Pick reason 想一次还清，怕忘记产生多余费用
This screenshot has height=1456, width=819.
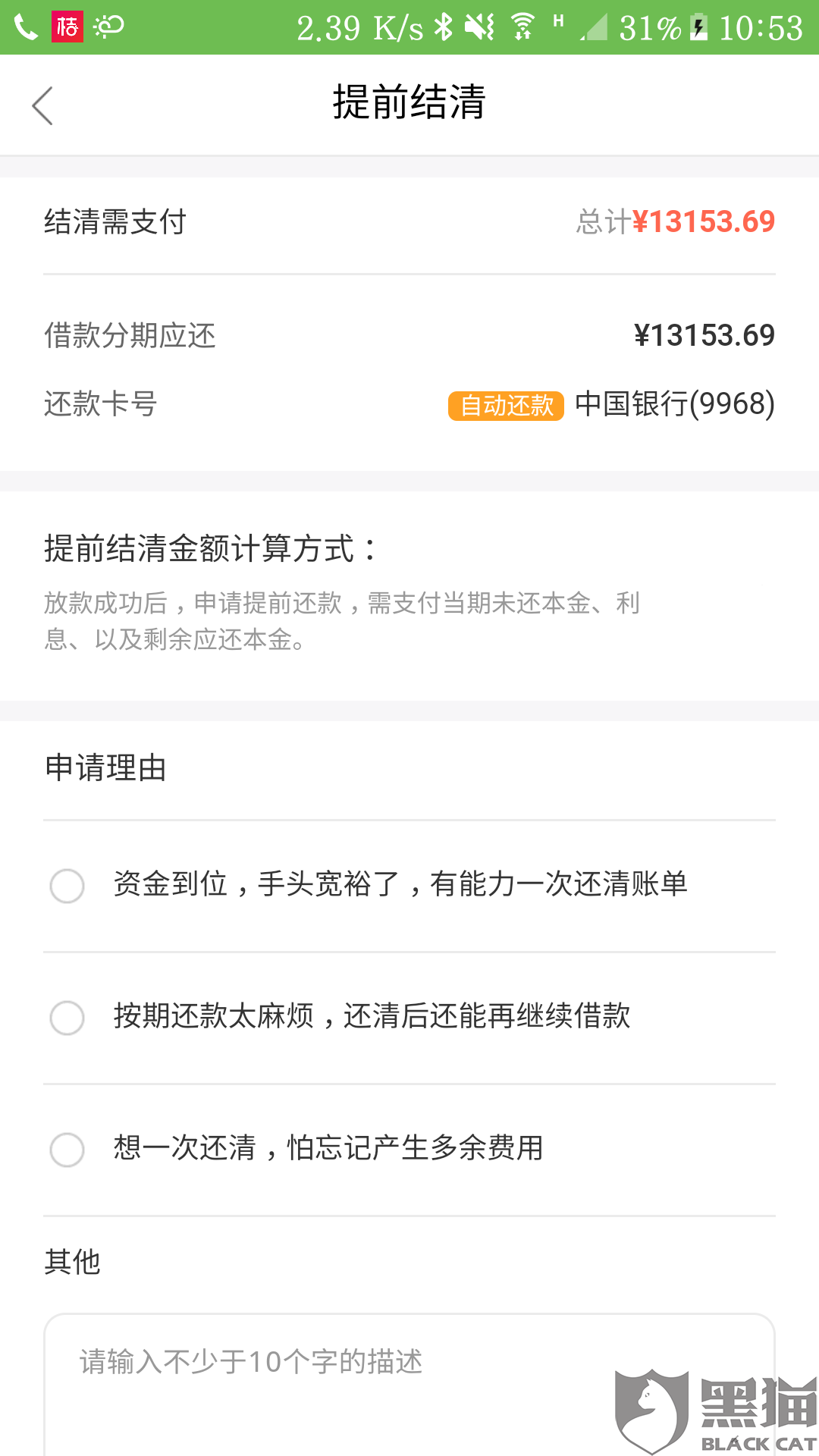409,1150
